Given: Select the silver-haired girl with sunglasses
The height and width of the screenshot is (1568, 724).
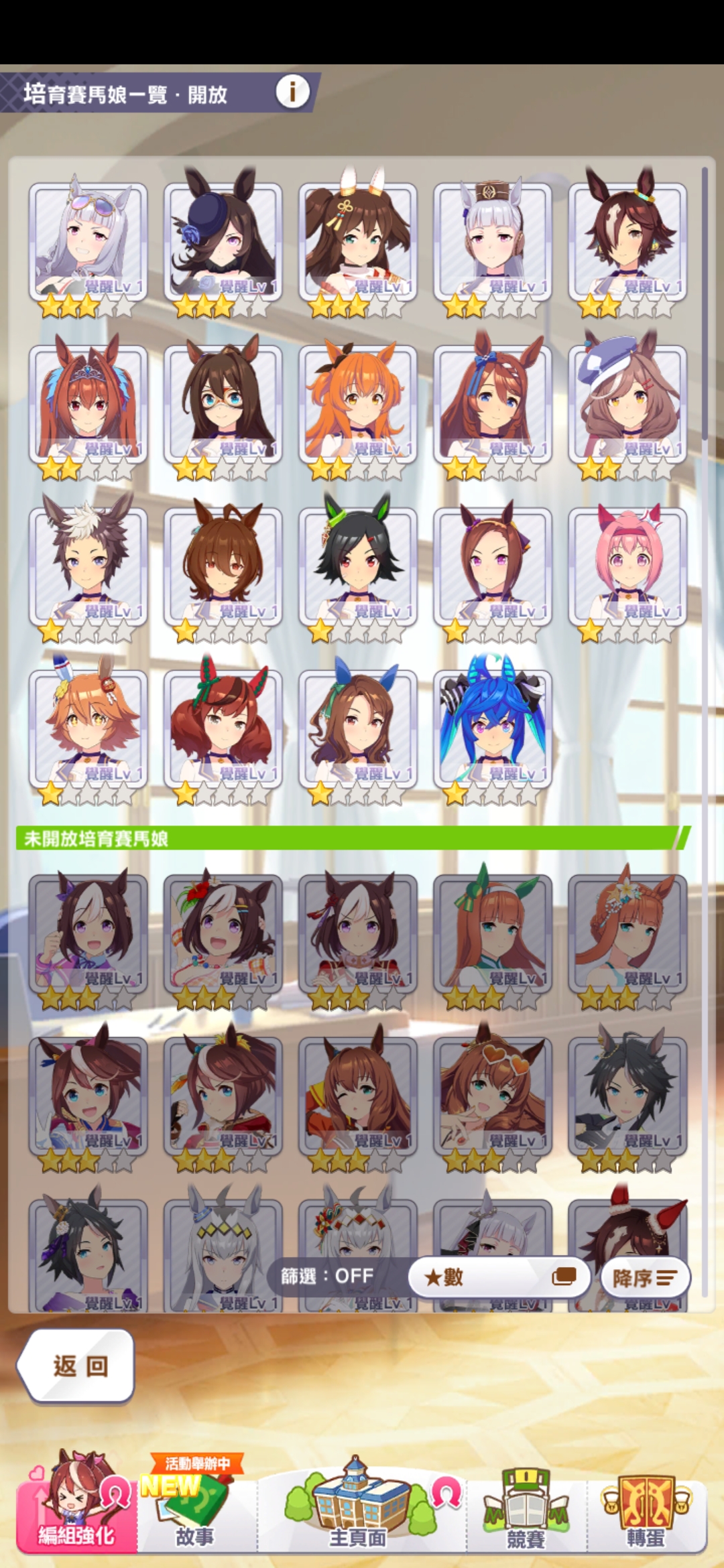Looking at the screenshot, I should [88, 241].
